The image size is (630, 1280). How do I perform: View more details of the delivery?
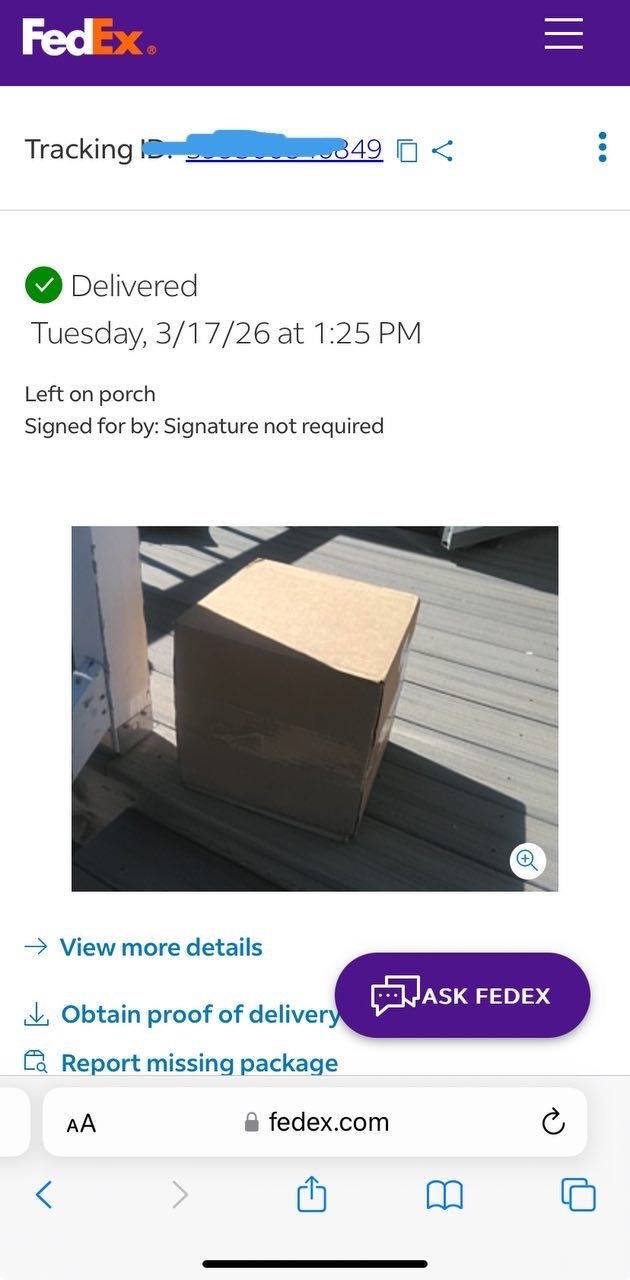click(160, 947)
